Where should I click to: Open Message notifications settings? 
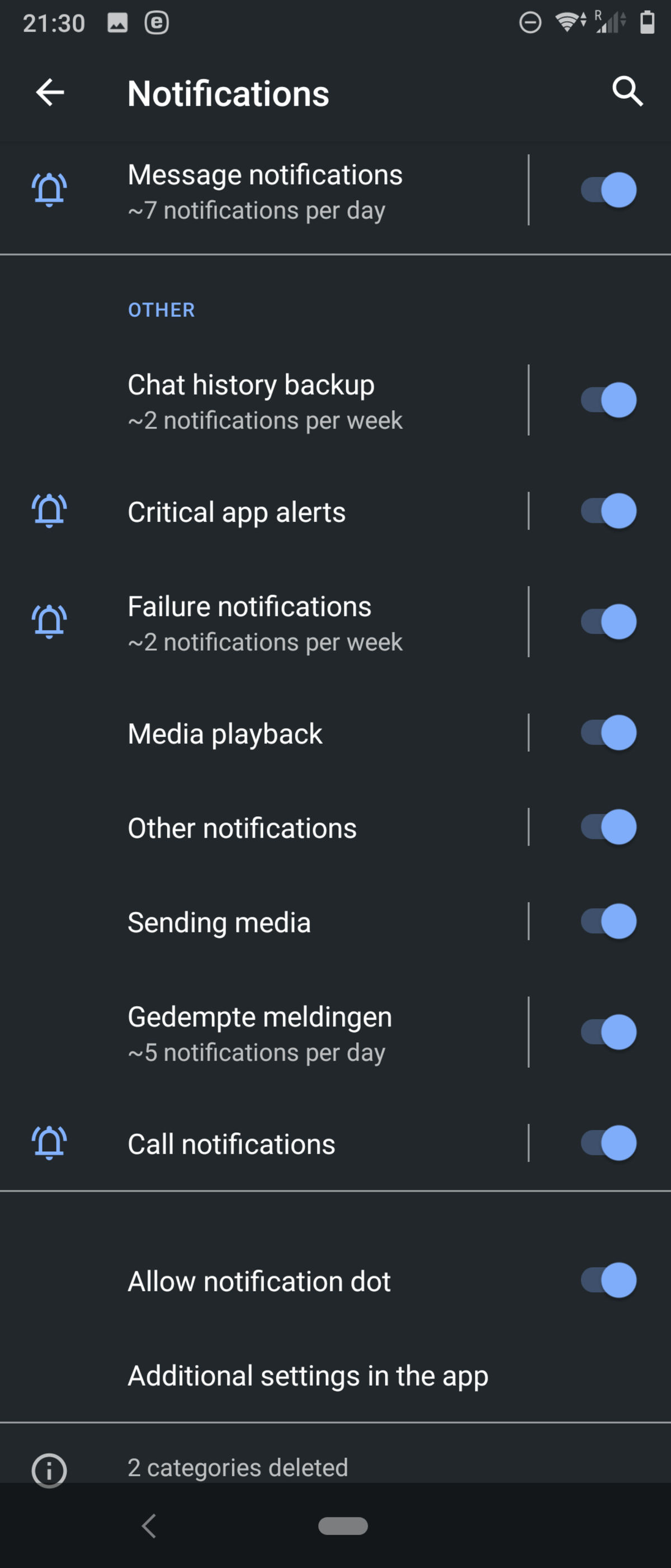point(264,191)
